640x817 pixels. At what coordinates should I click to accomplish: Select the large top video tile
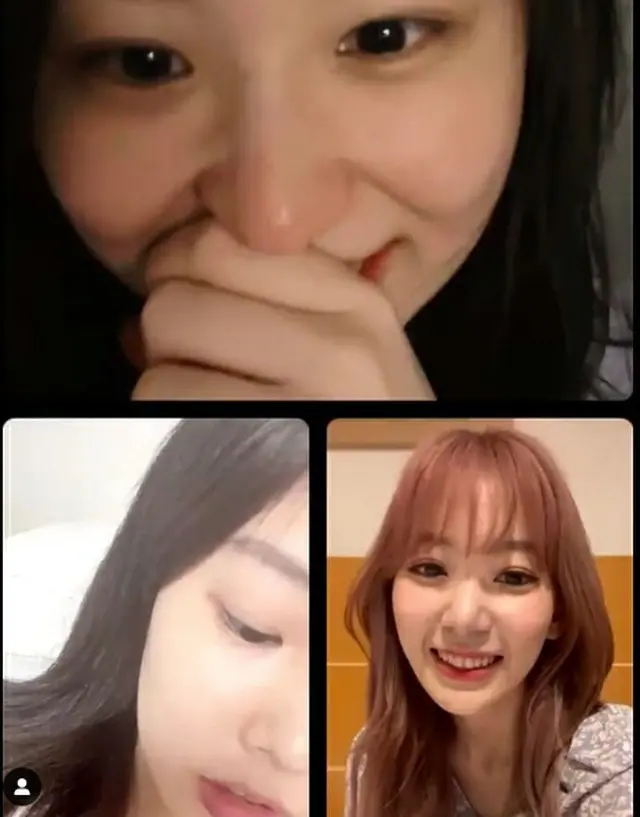[x=318, y=200]
